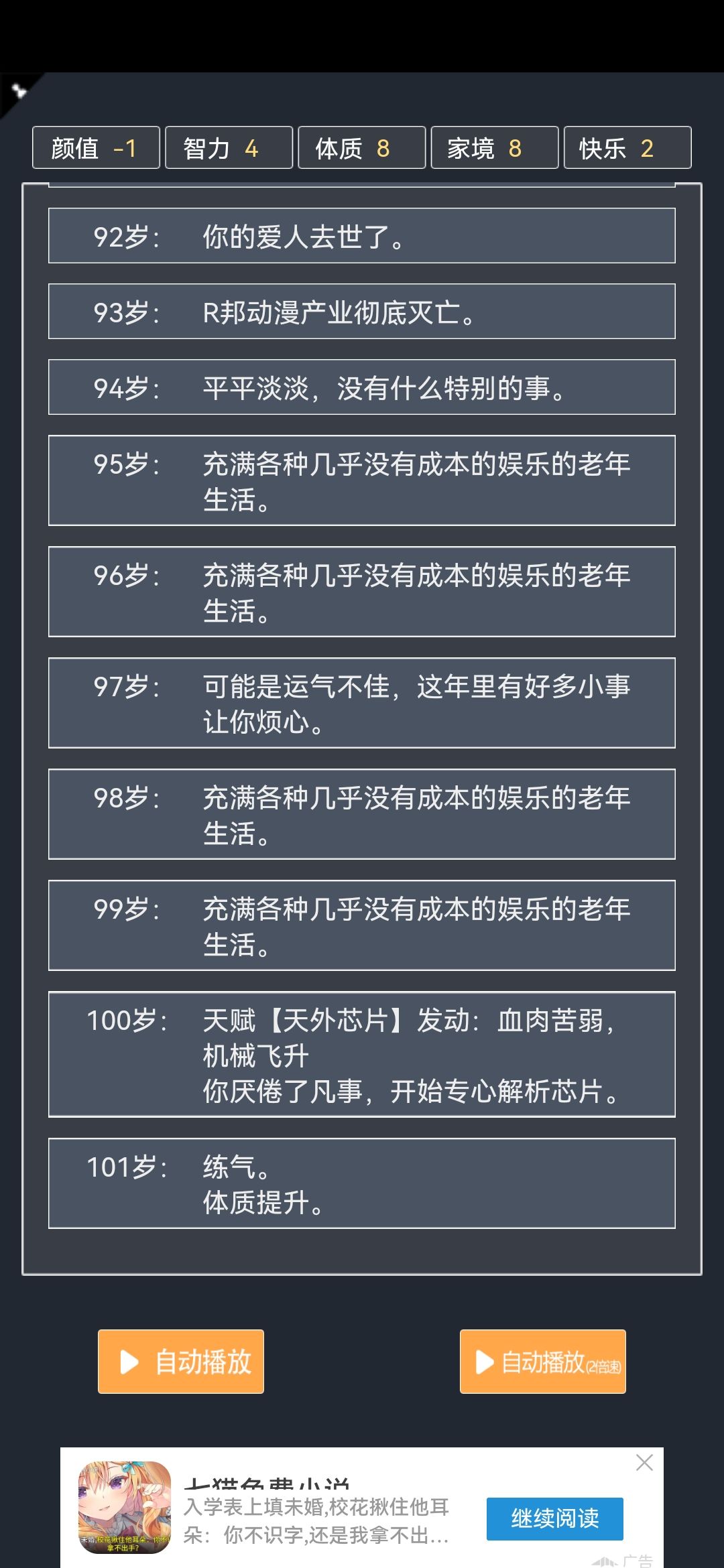
Task: Select the 颜值 stat panel
Action: (x=96, y=148)
